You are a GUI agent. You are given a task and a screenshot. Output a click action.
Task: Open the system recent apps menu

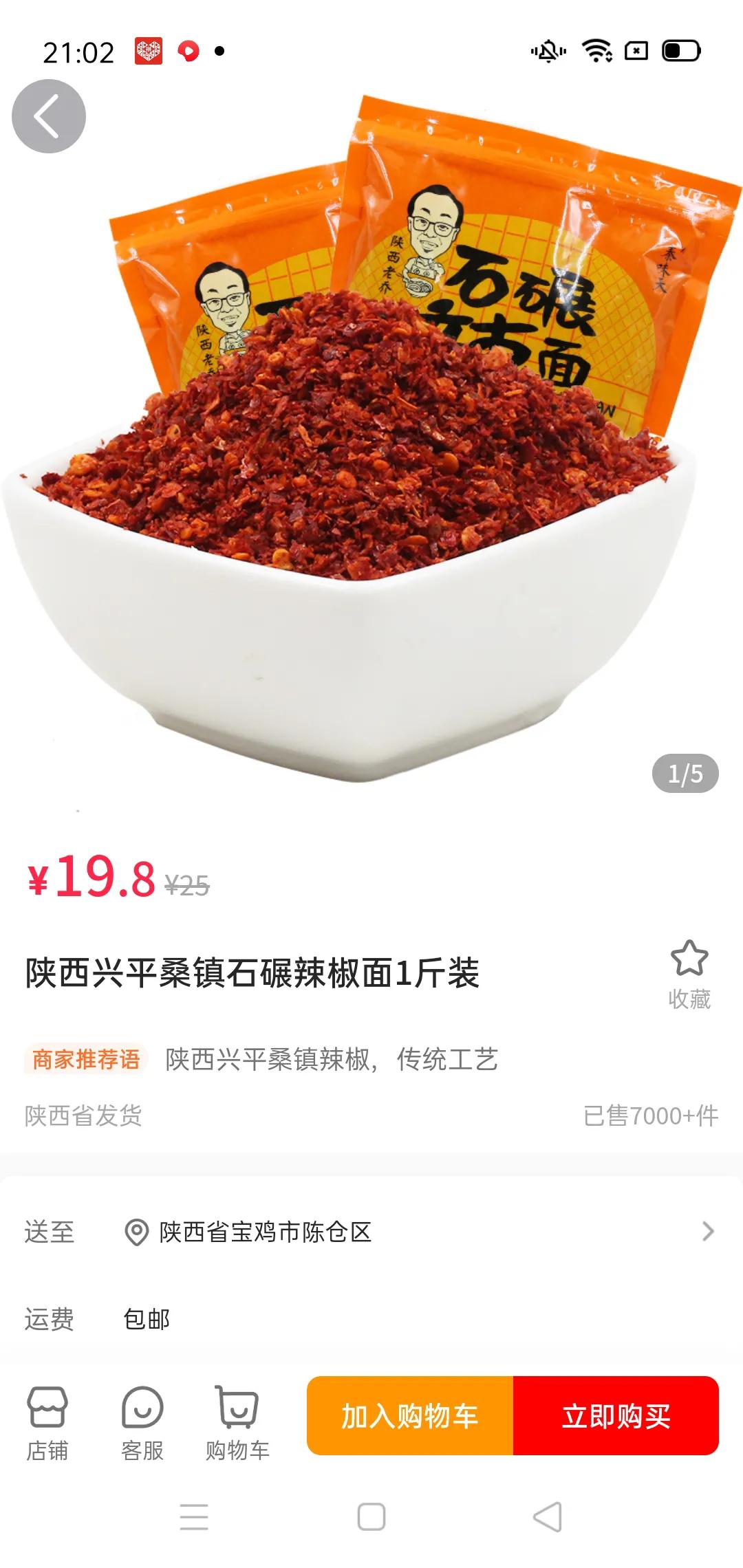point(194,1516)
